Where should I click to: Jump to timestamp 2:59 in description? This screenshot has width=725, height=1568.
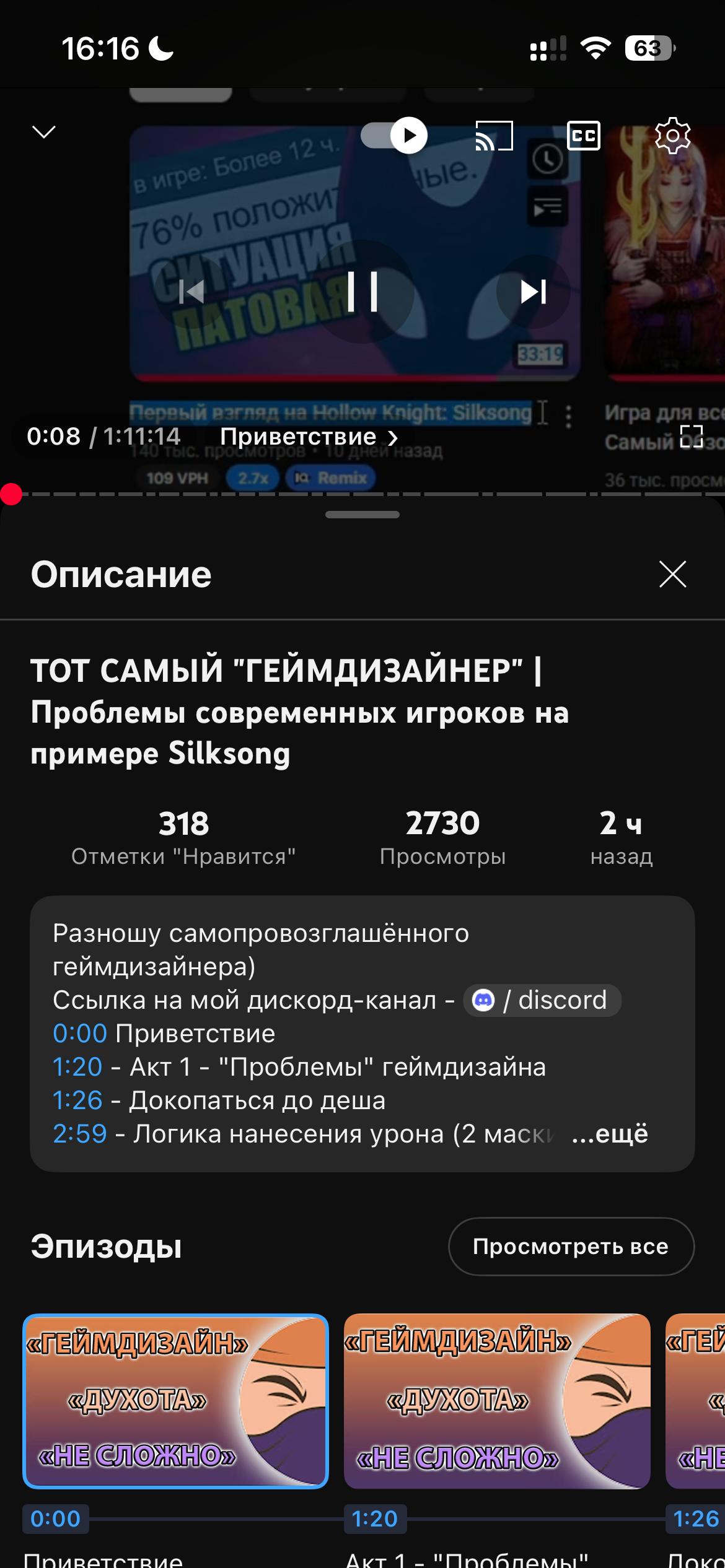pyautogui.click(x=80, y=1134)
